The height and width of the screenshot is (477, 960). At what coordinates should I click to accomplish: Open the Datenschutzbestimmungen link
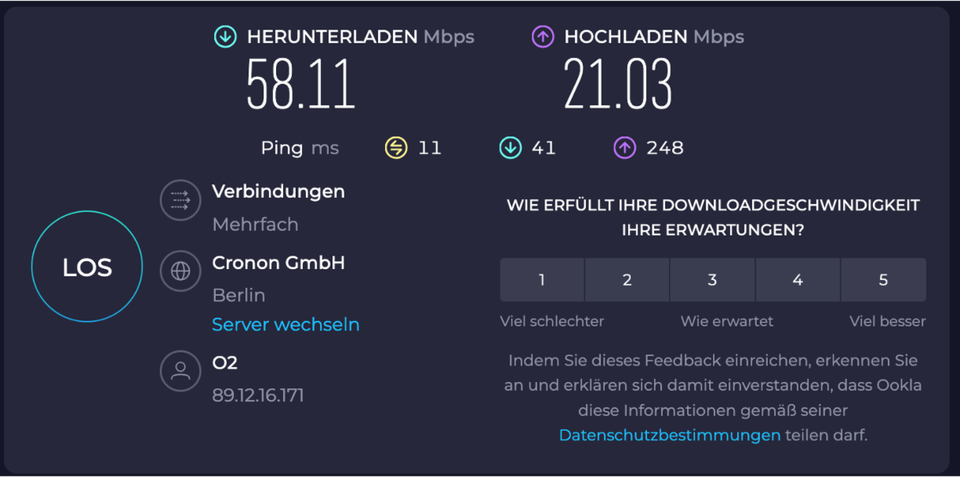pos(669,435)
